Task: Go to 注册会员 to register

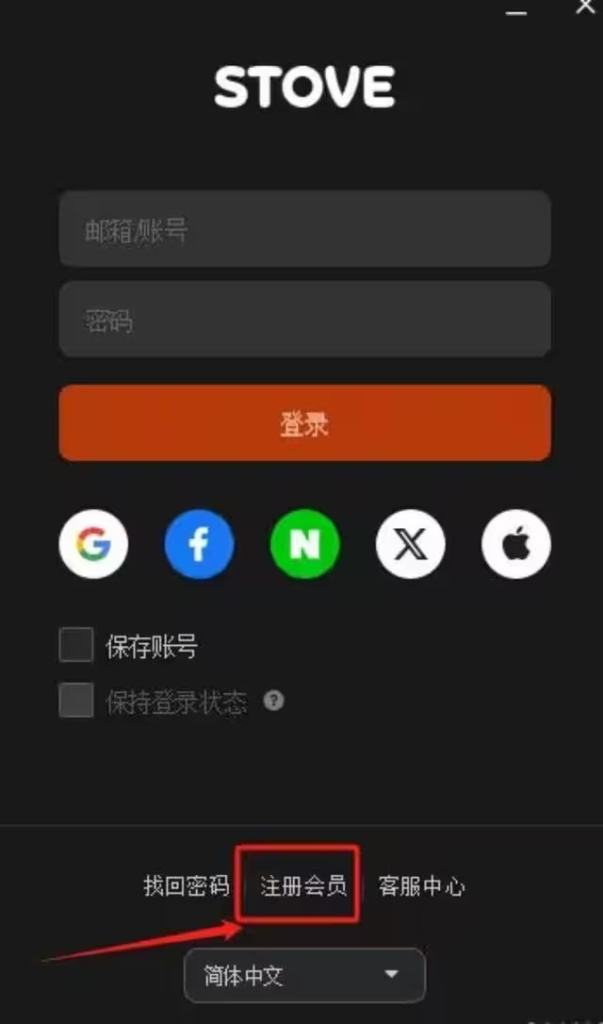Action: (x=303, y=886)
